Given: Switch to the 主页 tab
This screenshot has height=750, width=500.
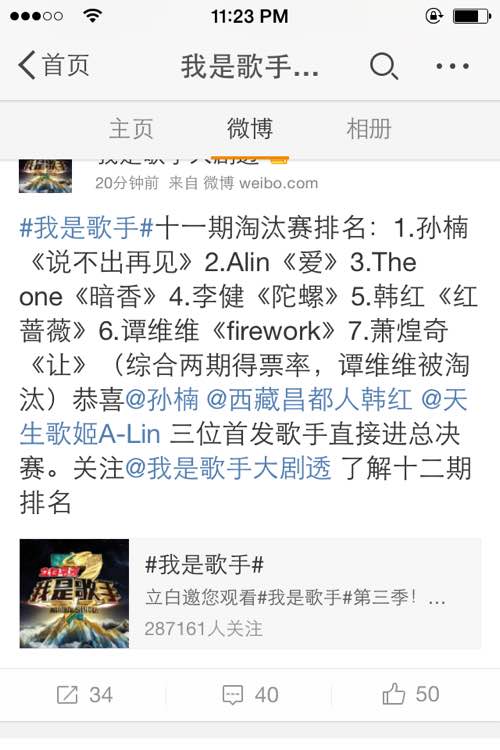Looking at the screenshot, I should coord(131,129).
